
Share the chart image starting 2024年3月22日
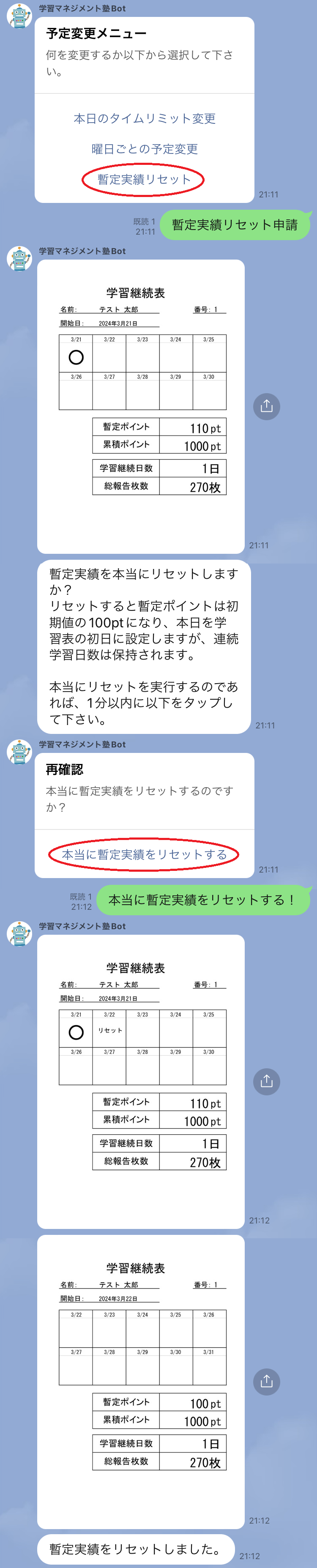(267, 1382)
